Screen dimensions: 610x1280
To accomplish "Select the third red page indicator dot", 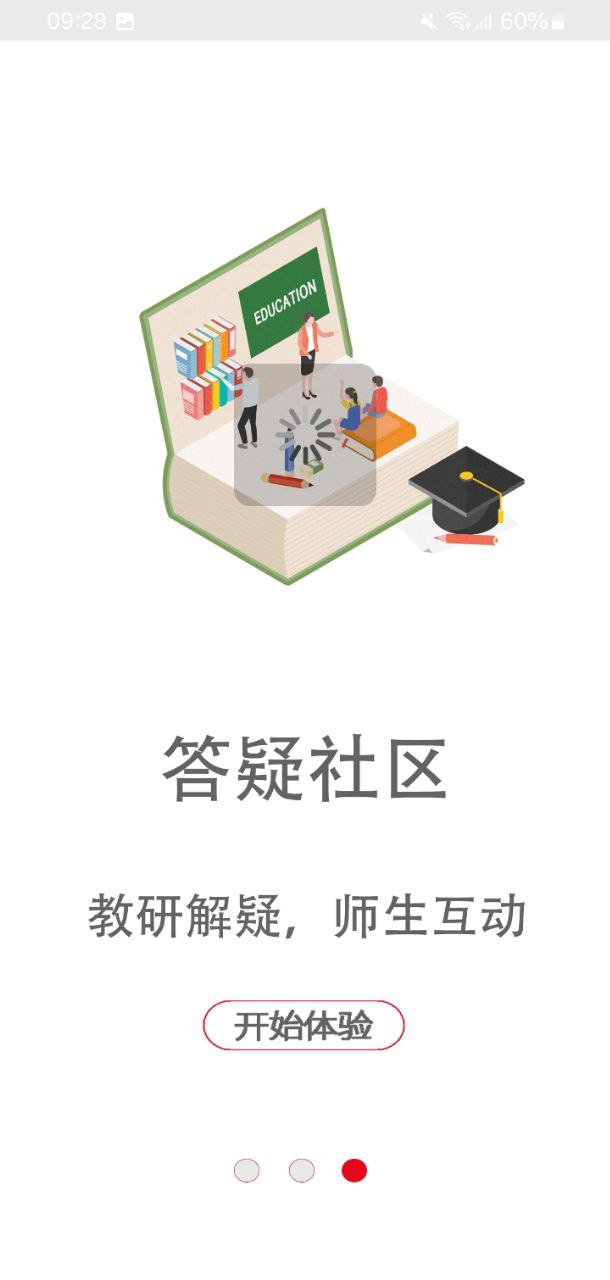I will click(354, 1170).
